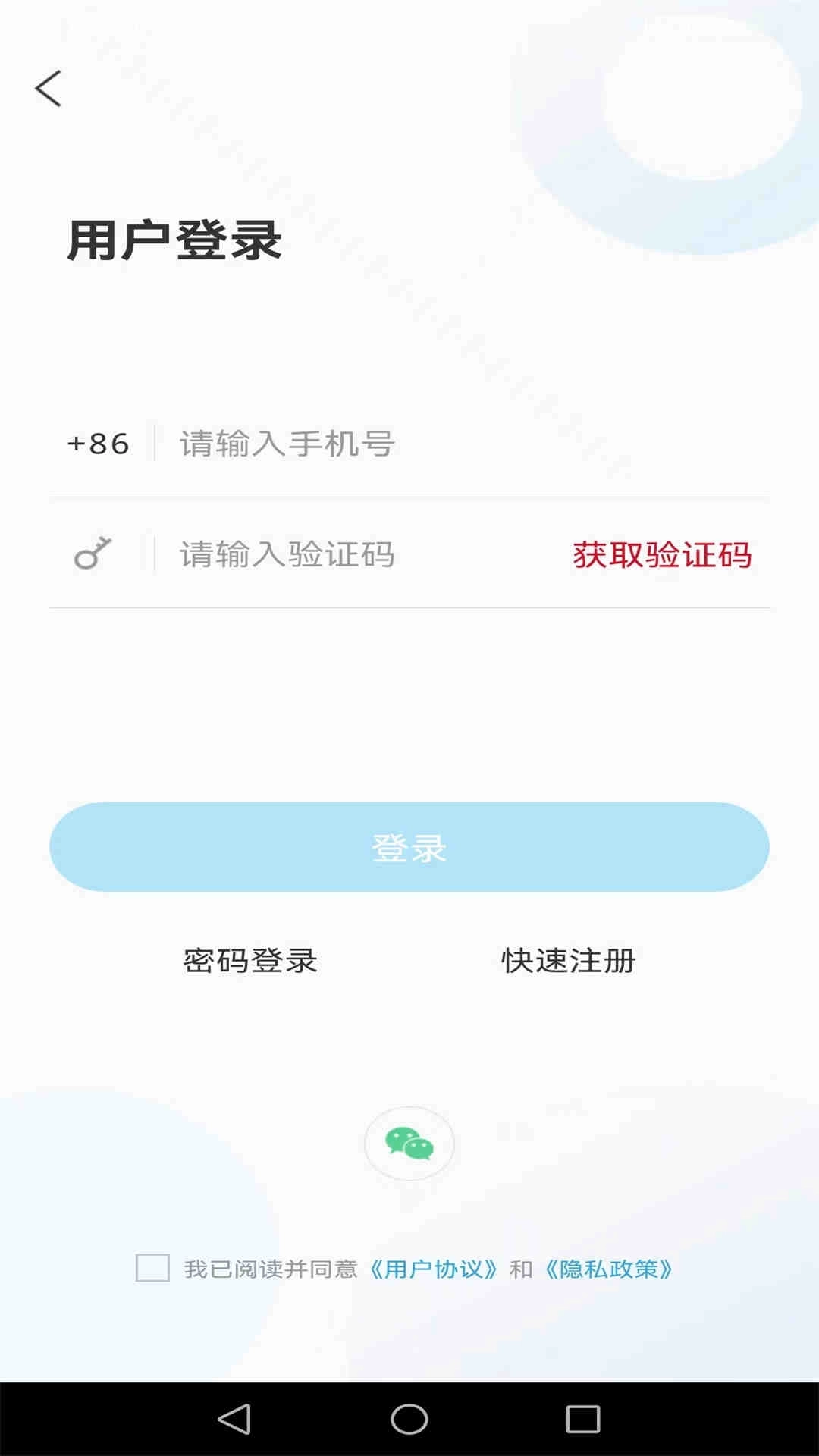Open the 《隐私政策》 privacy policy link
Screen dimensions: 819x1456
point(608,1269)
